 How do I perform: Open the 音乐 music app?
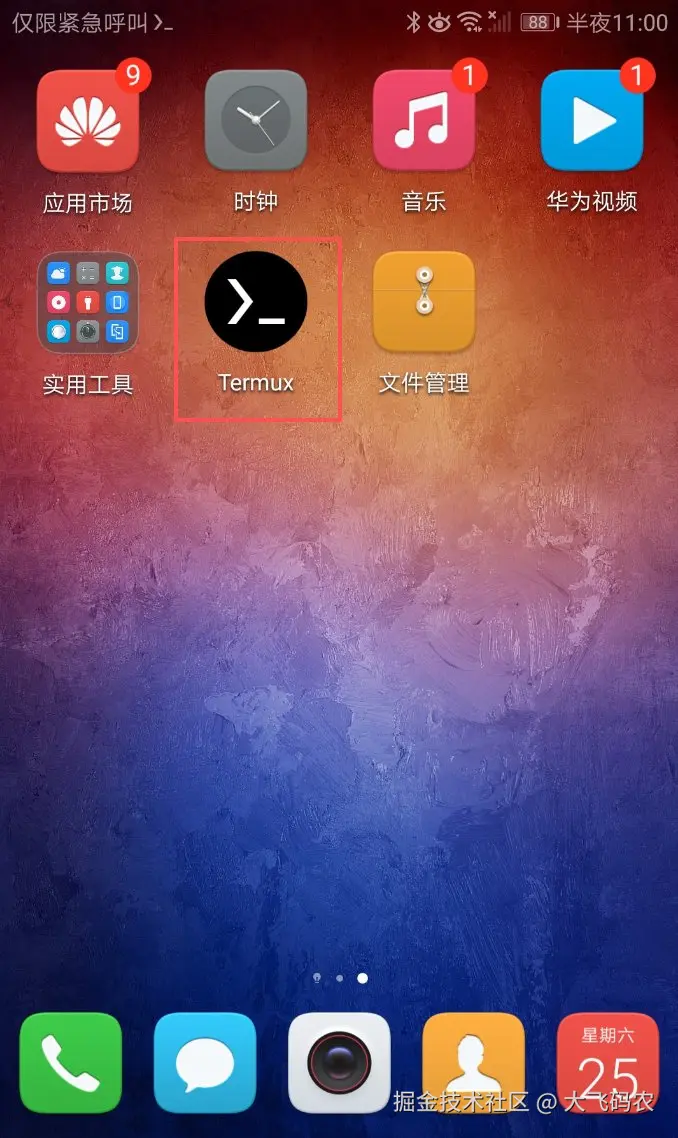[424, 121]
